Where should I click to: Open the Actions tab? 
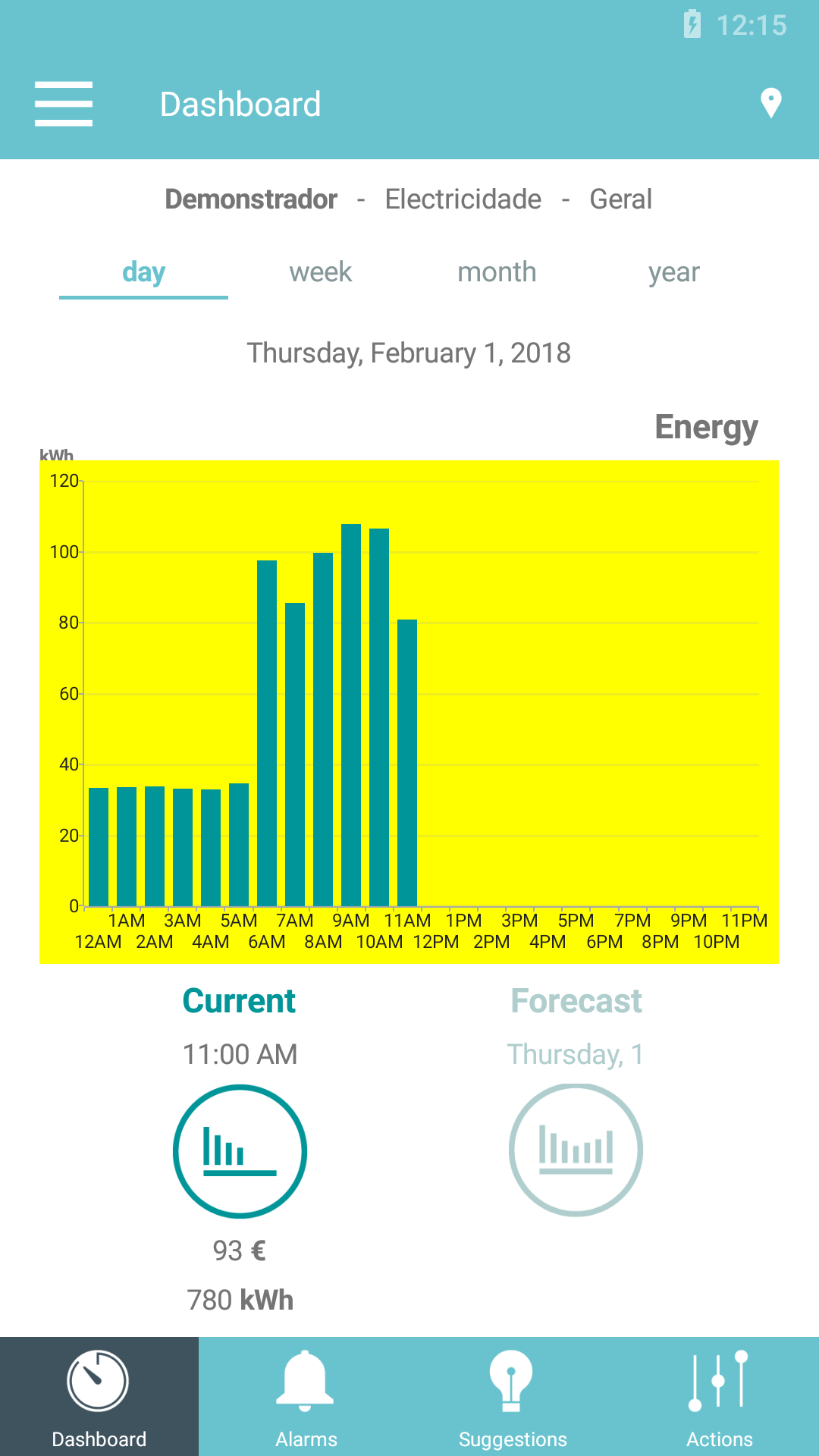click(719, 1397)
